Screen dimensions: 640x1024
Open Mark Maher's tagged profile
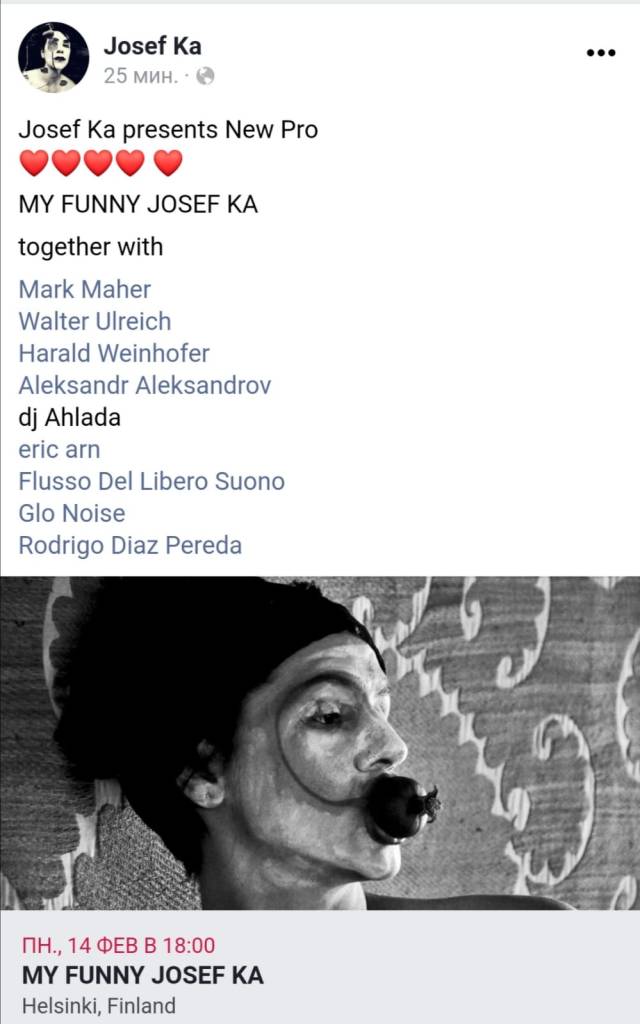[85, 290]
